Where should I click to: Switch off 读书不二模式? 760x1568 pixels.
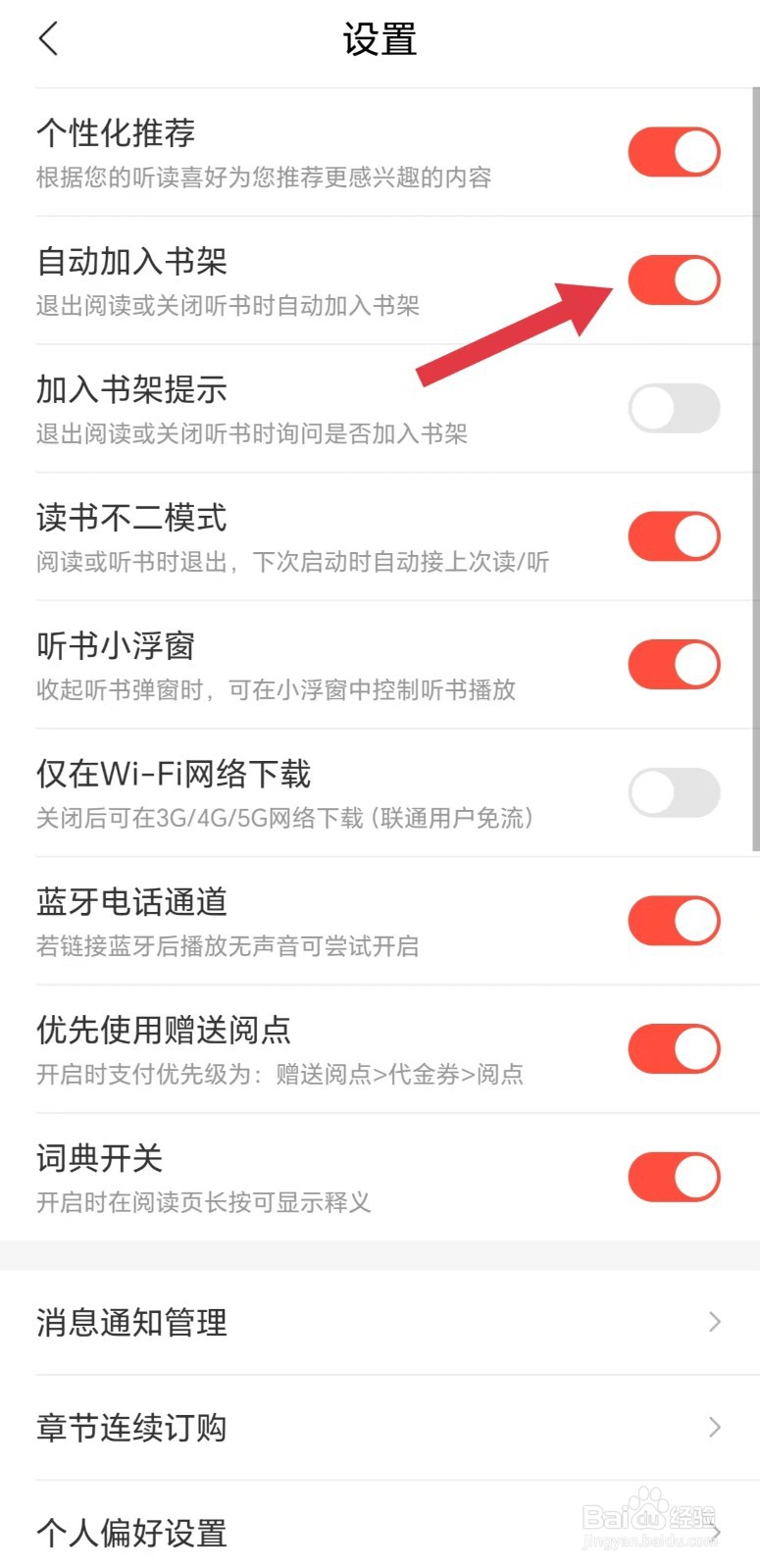pyautogui.click(x=674, y=536)
